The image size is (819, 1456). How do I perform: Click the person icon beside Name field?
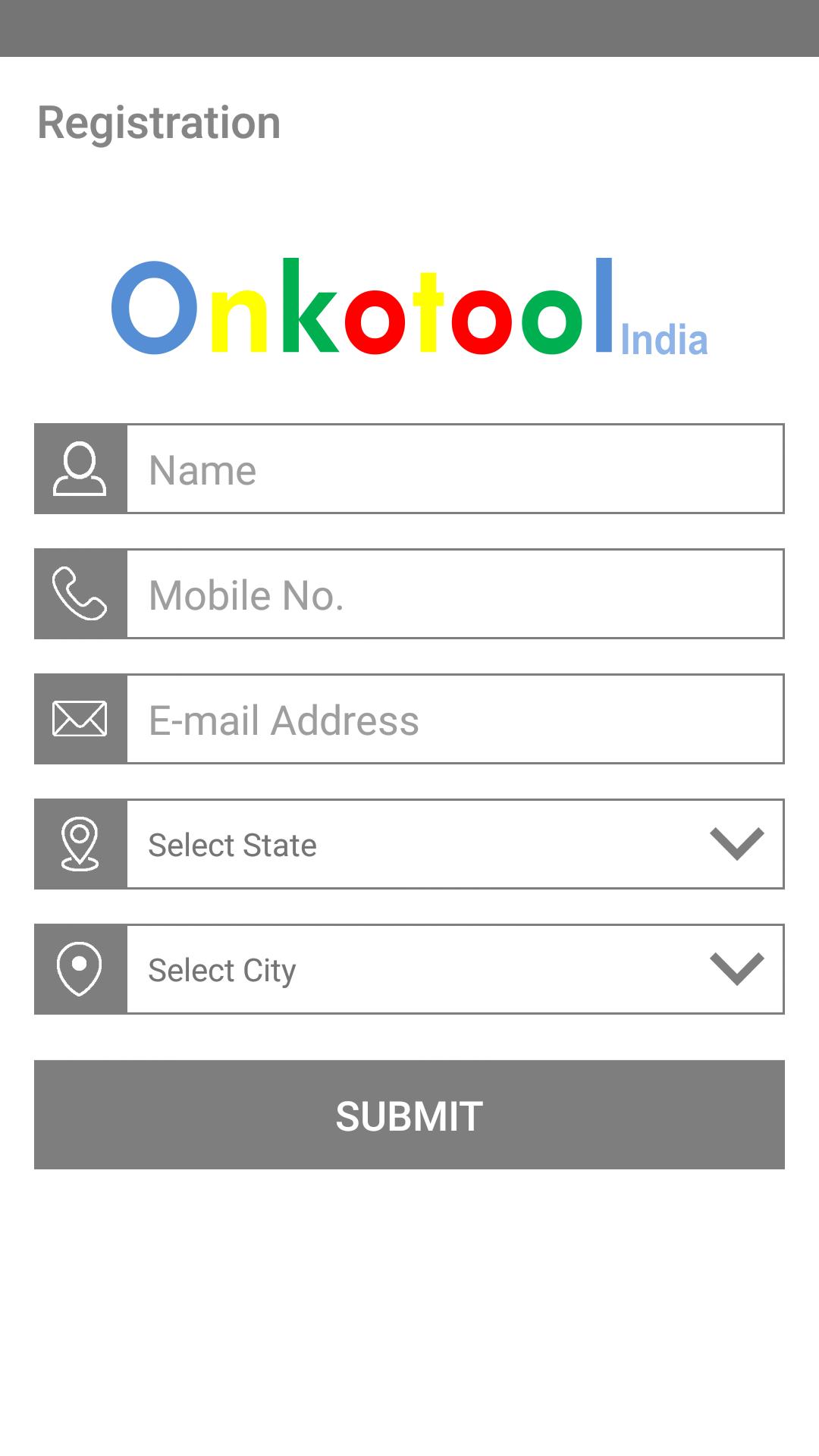pyautogui.click(x=79, y=469)
